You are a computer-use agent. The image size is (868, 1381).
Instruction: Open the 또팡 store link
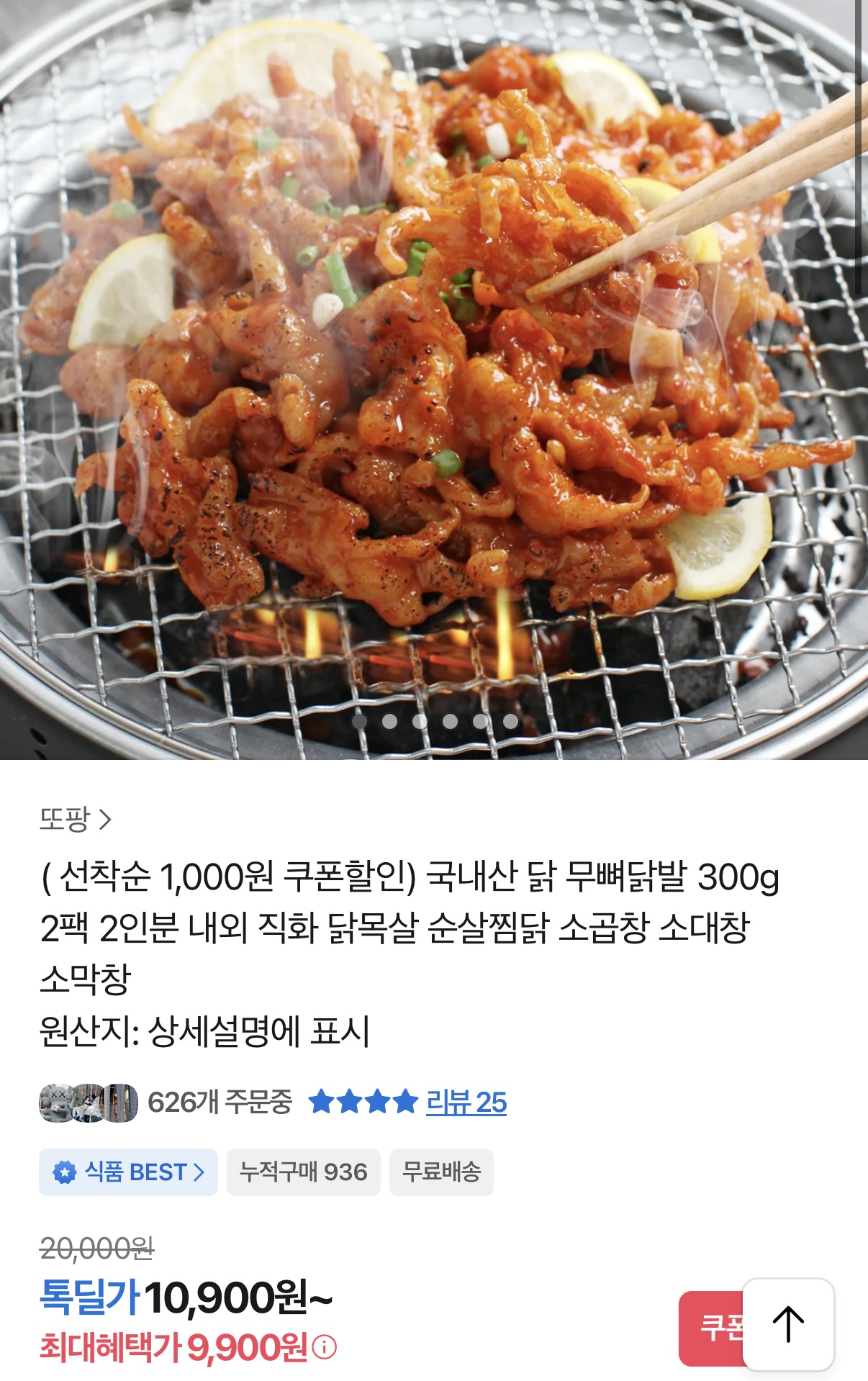click(75, 819)
